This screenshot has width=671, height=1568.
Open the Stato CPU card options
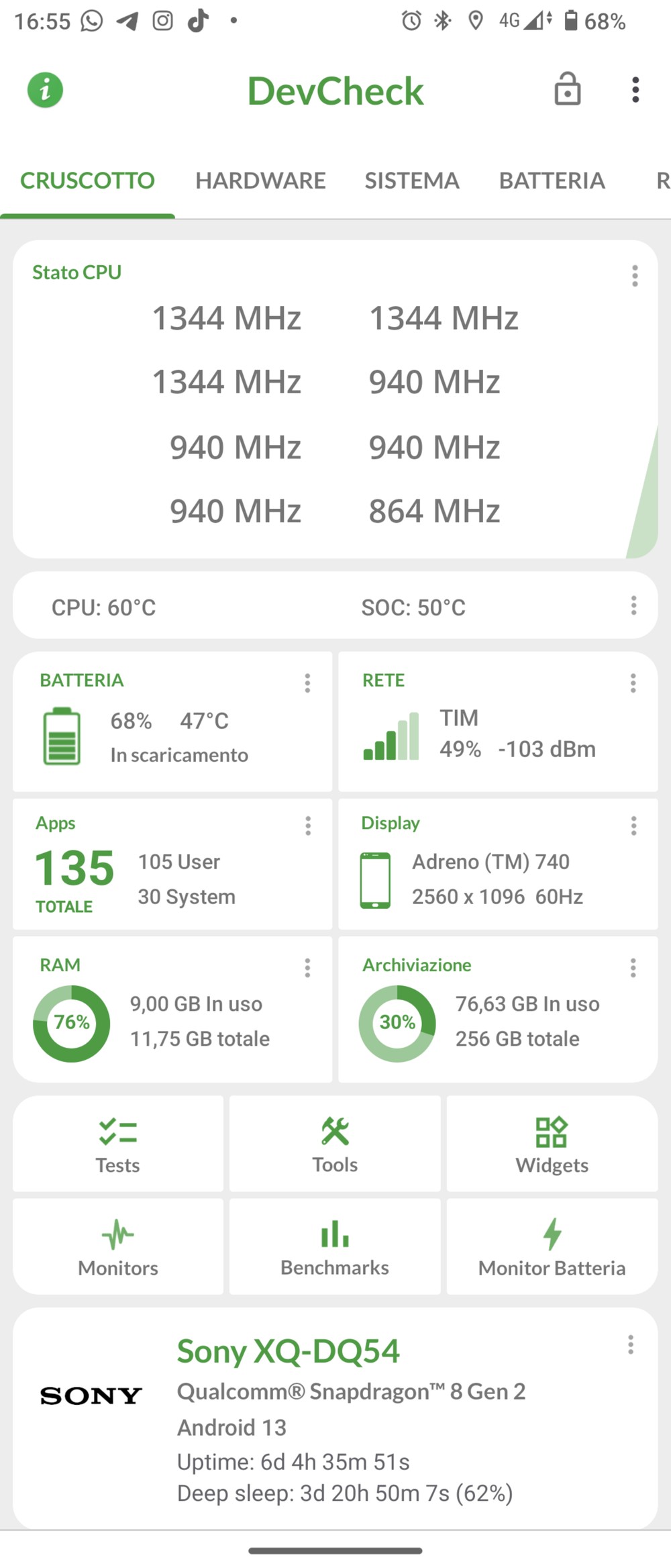click(634, 276)
